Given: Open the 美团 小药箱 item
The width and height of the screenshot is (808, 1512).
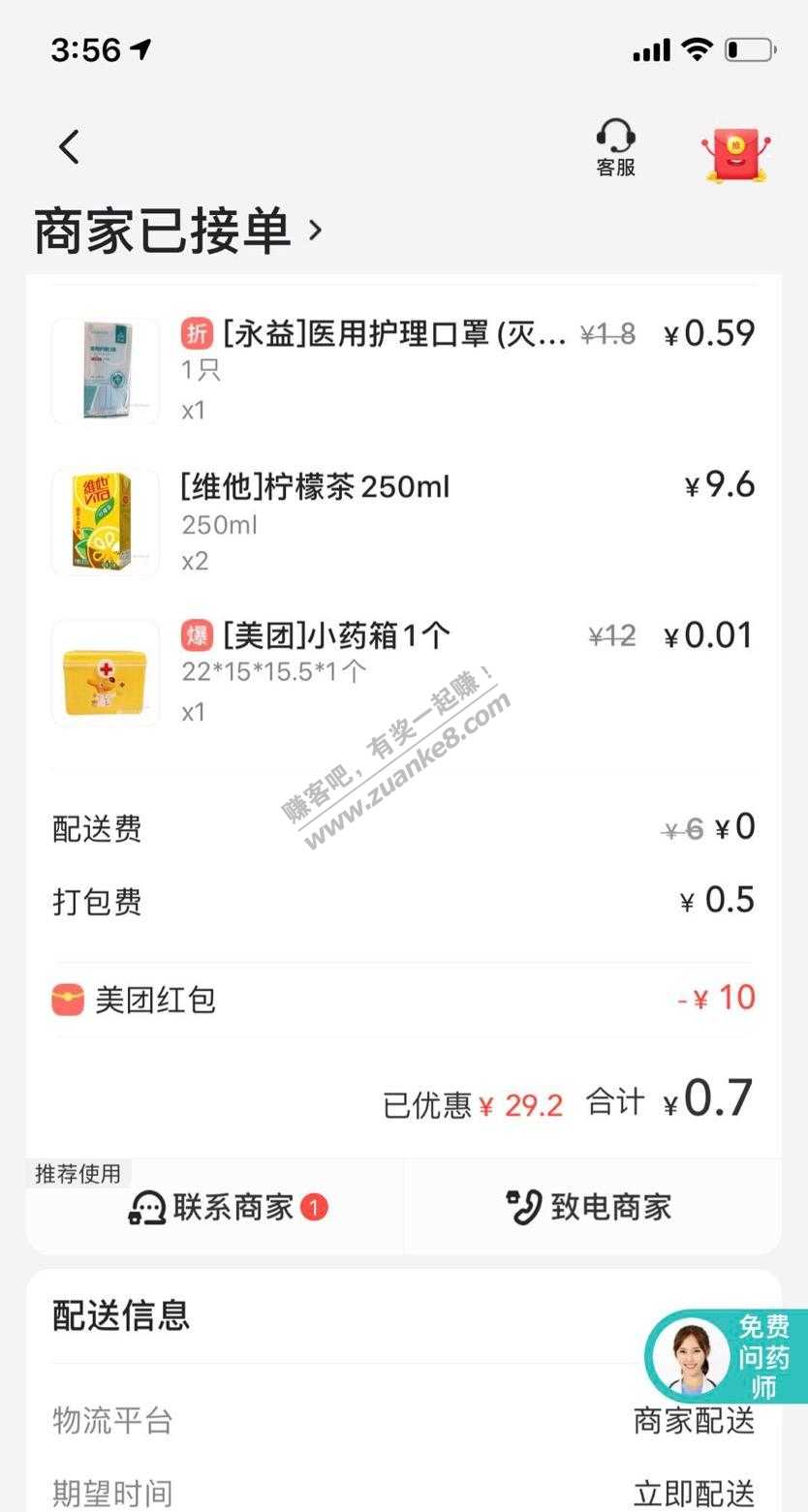Looking at the screenshot, I should (x=337, y=637).
